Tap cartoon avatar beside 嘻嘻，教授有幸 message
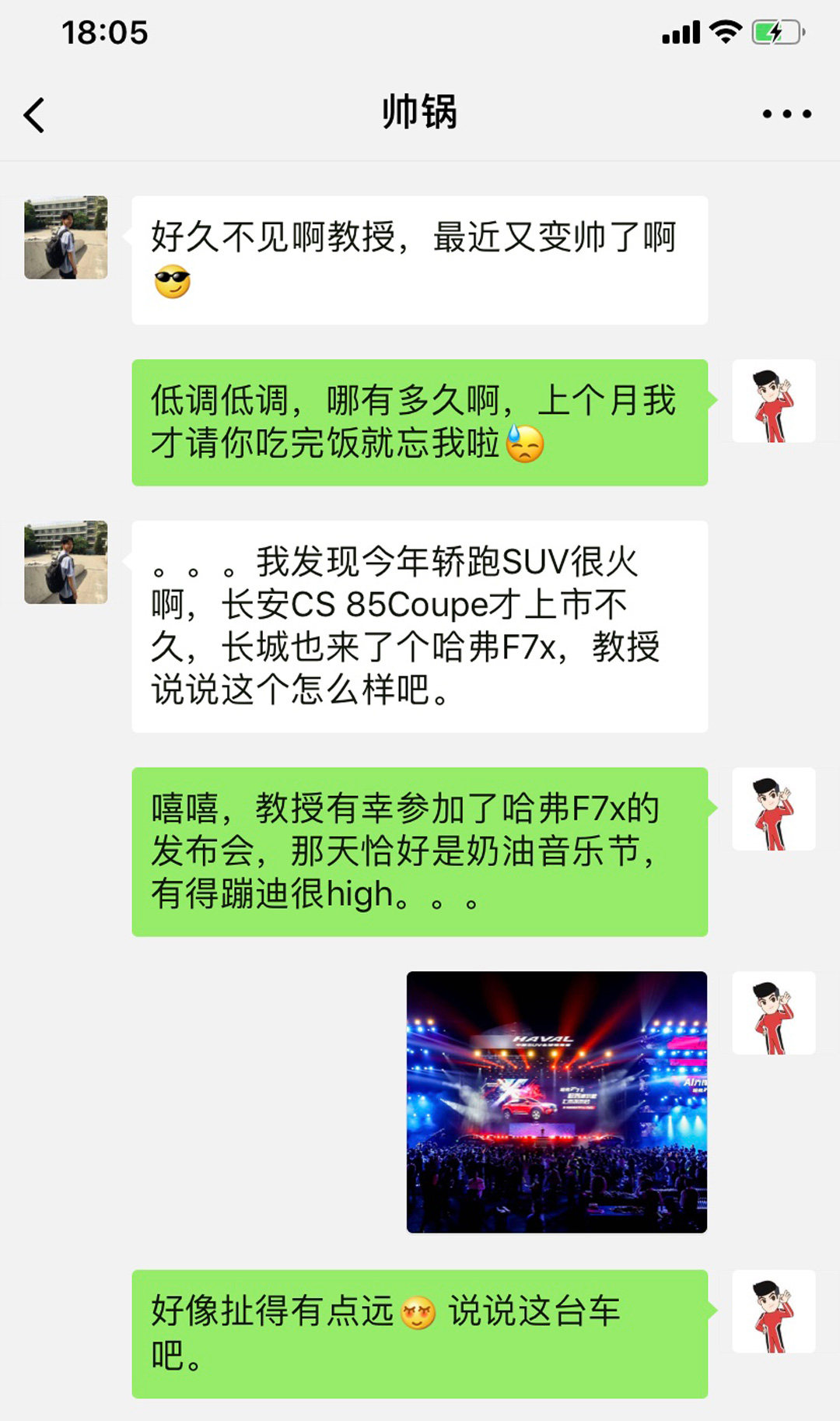Viewport: 840px width, 1421px height. tap(774, 809)
